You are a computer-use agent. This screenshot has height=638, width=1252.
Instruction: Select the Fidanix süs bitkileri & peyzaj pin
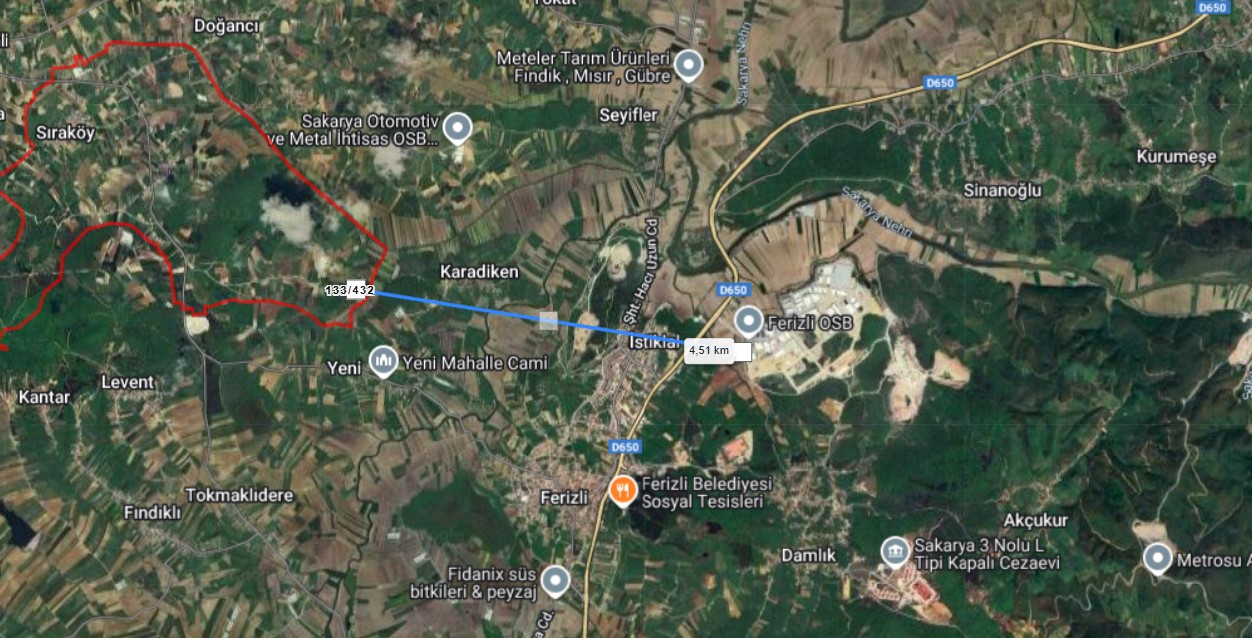click(555, 580)
